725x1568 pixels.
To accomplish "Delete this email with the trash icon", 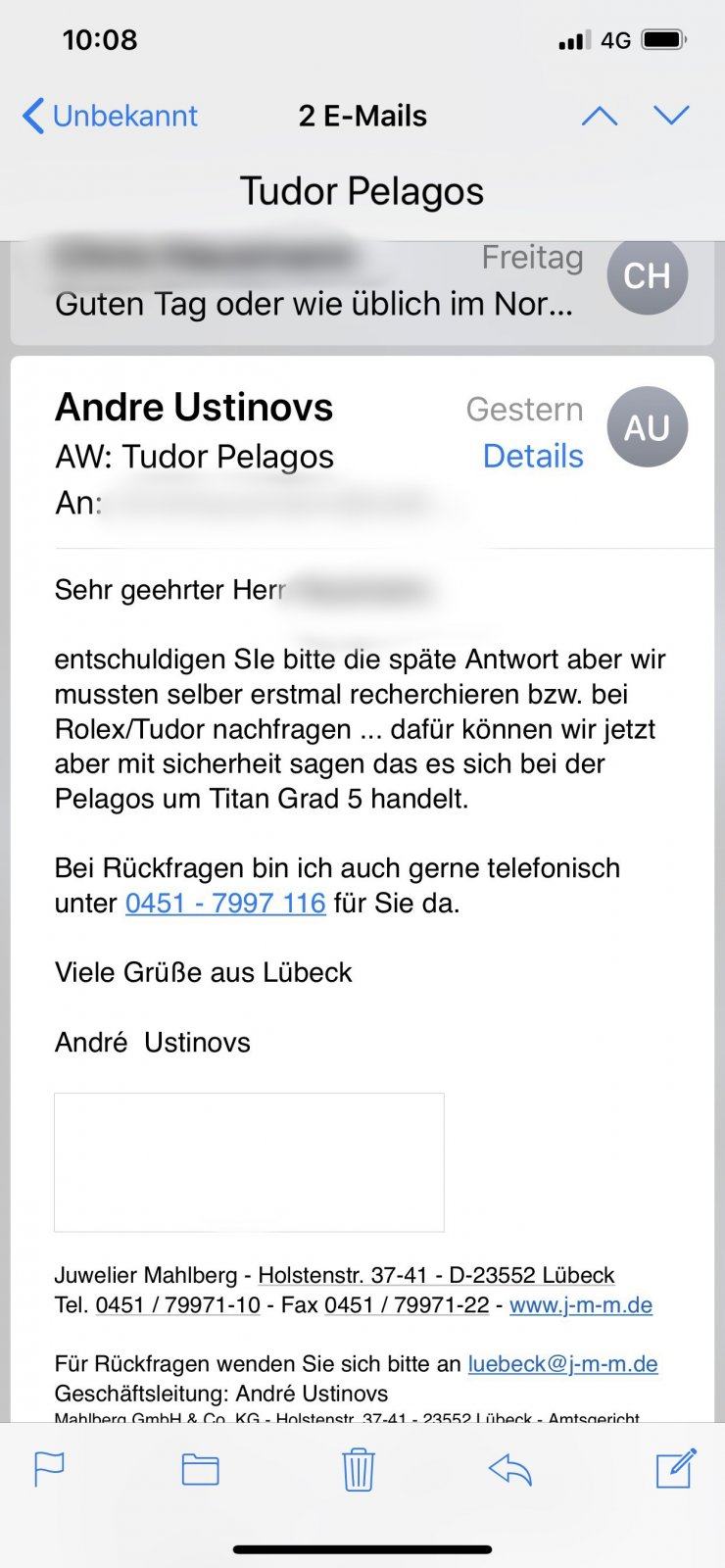I will click(359, 1469).
